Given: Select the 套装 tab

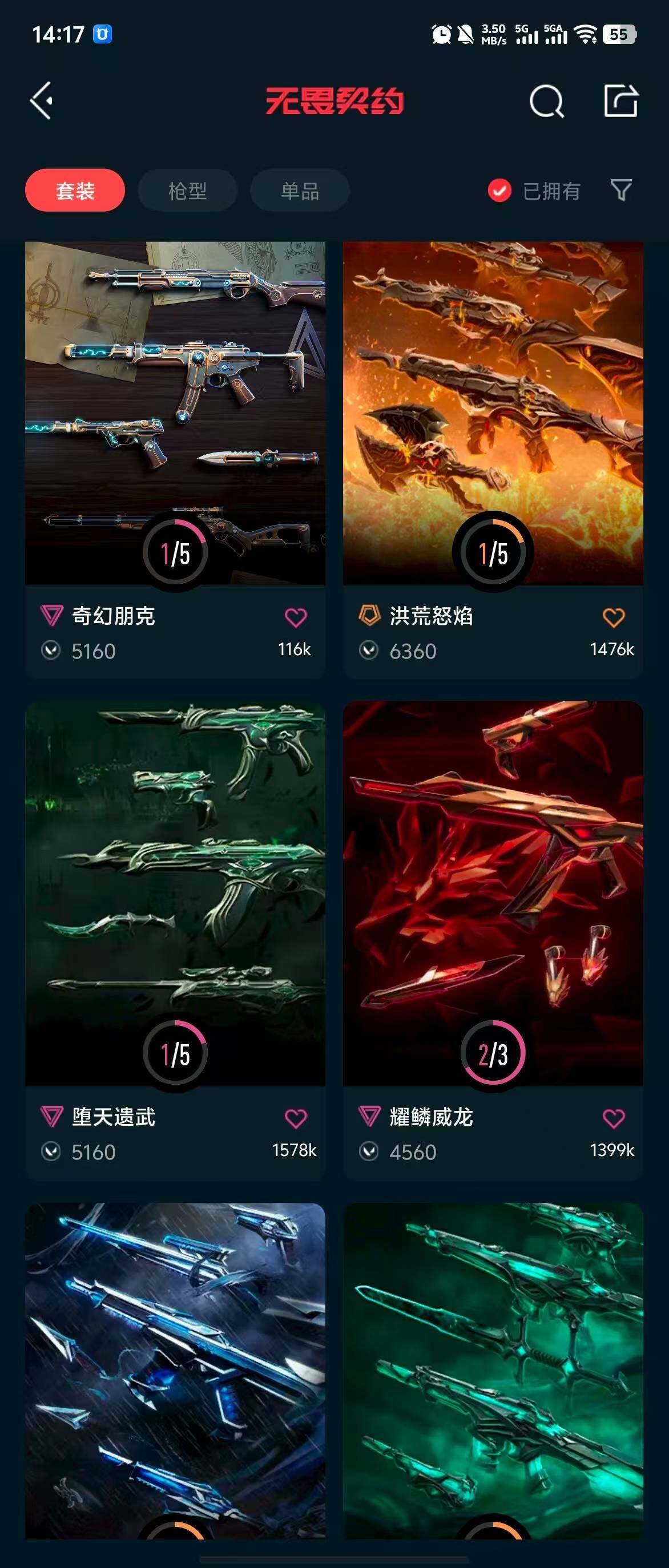Looking at the screenshot, I should tap(75, 191).
